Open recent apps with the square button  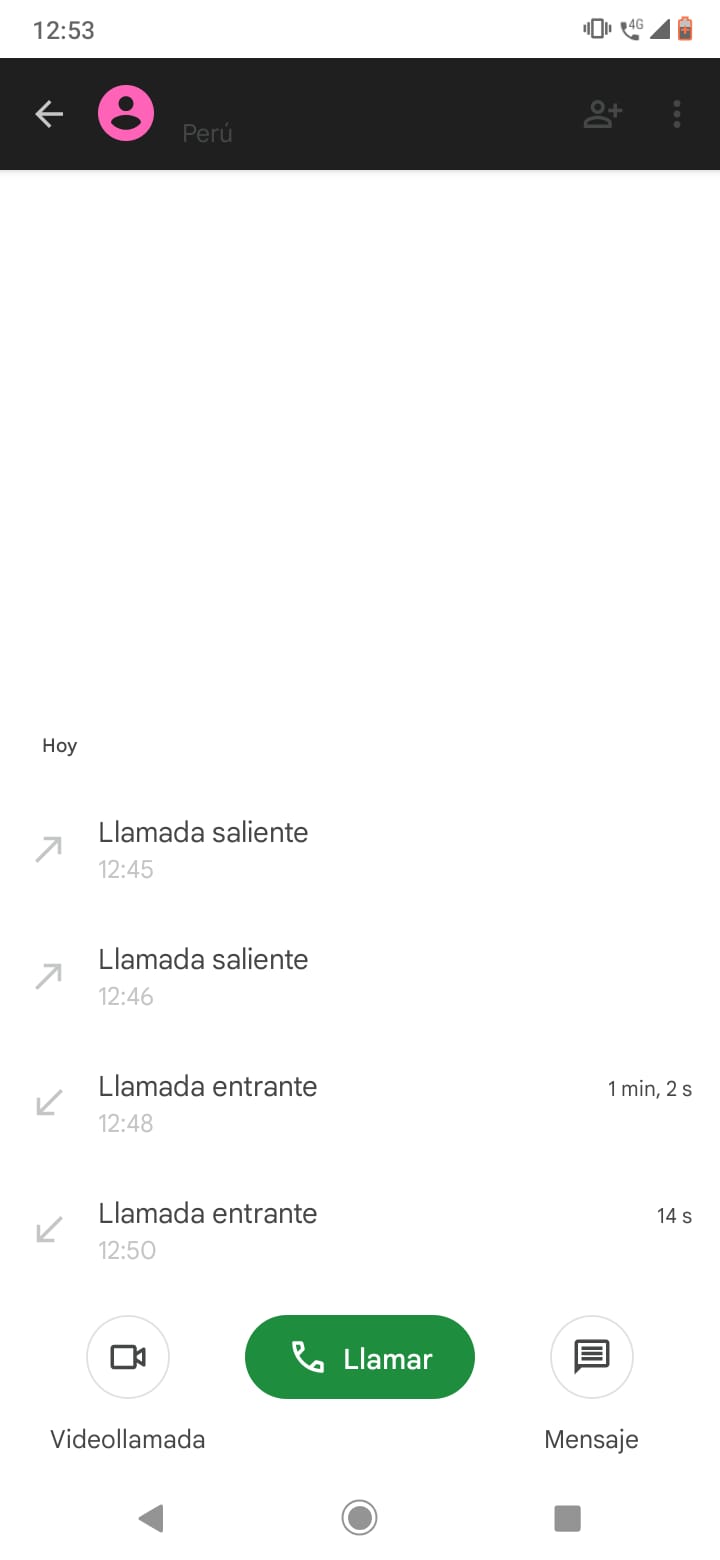click(567, 1518)
